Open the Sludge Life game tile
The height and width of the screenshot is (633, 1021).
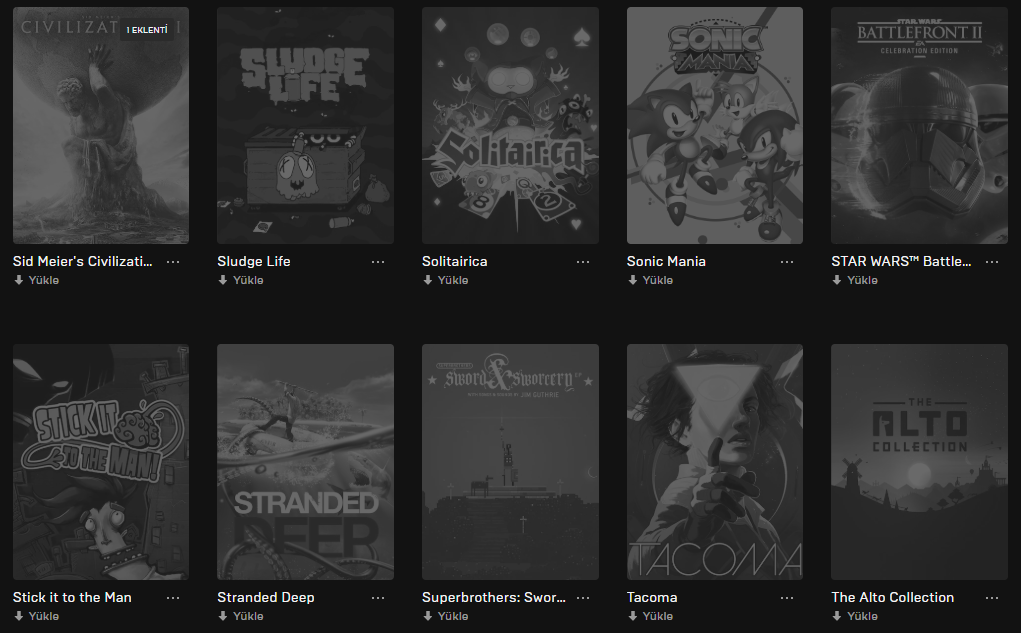(305, 125)
